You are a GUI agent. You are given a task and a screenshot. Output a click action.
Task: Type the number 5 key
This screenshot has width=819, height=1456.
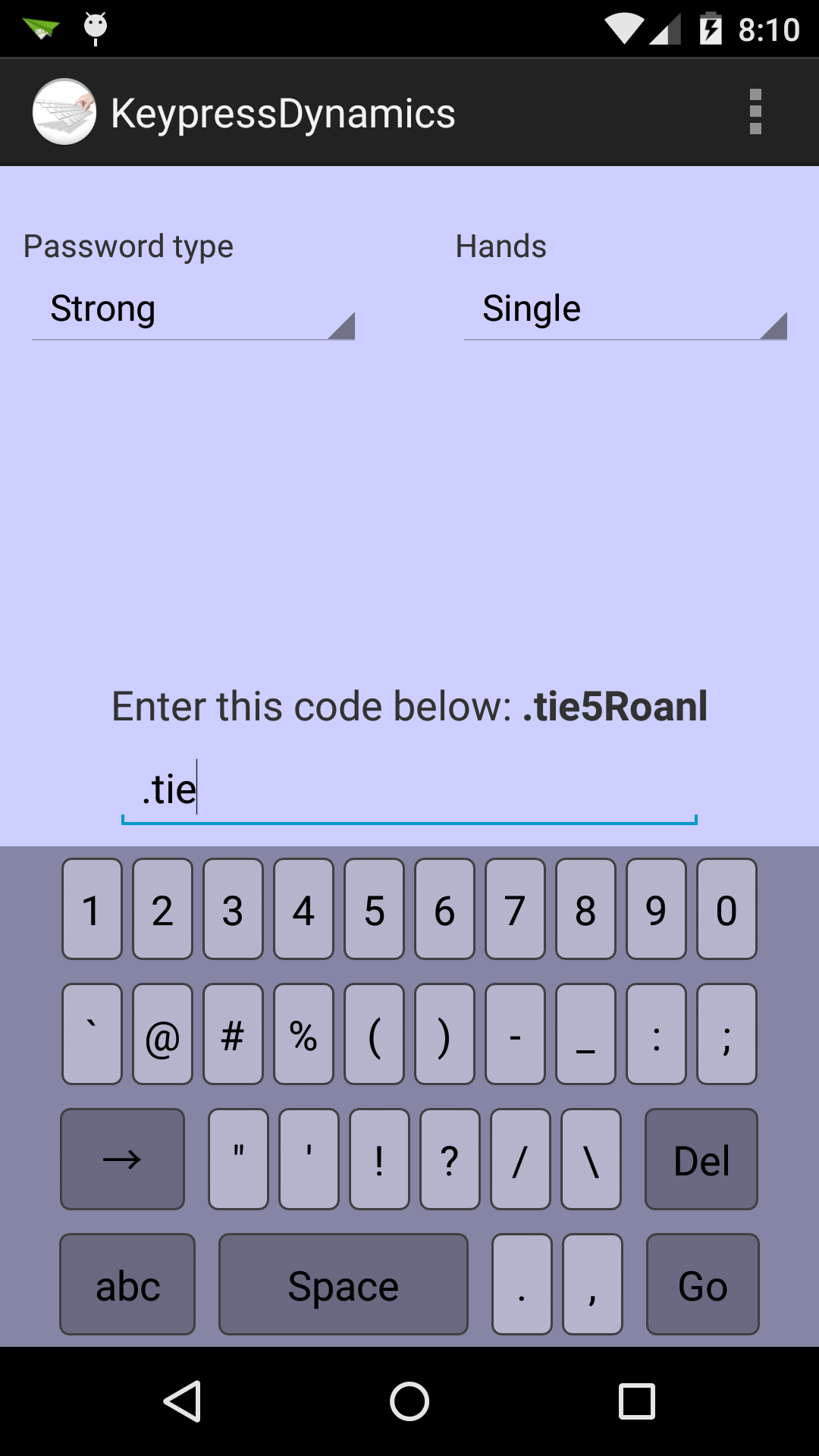click(x=374, y=909)
